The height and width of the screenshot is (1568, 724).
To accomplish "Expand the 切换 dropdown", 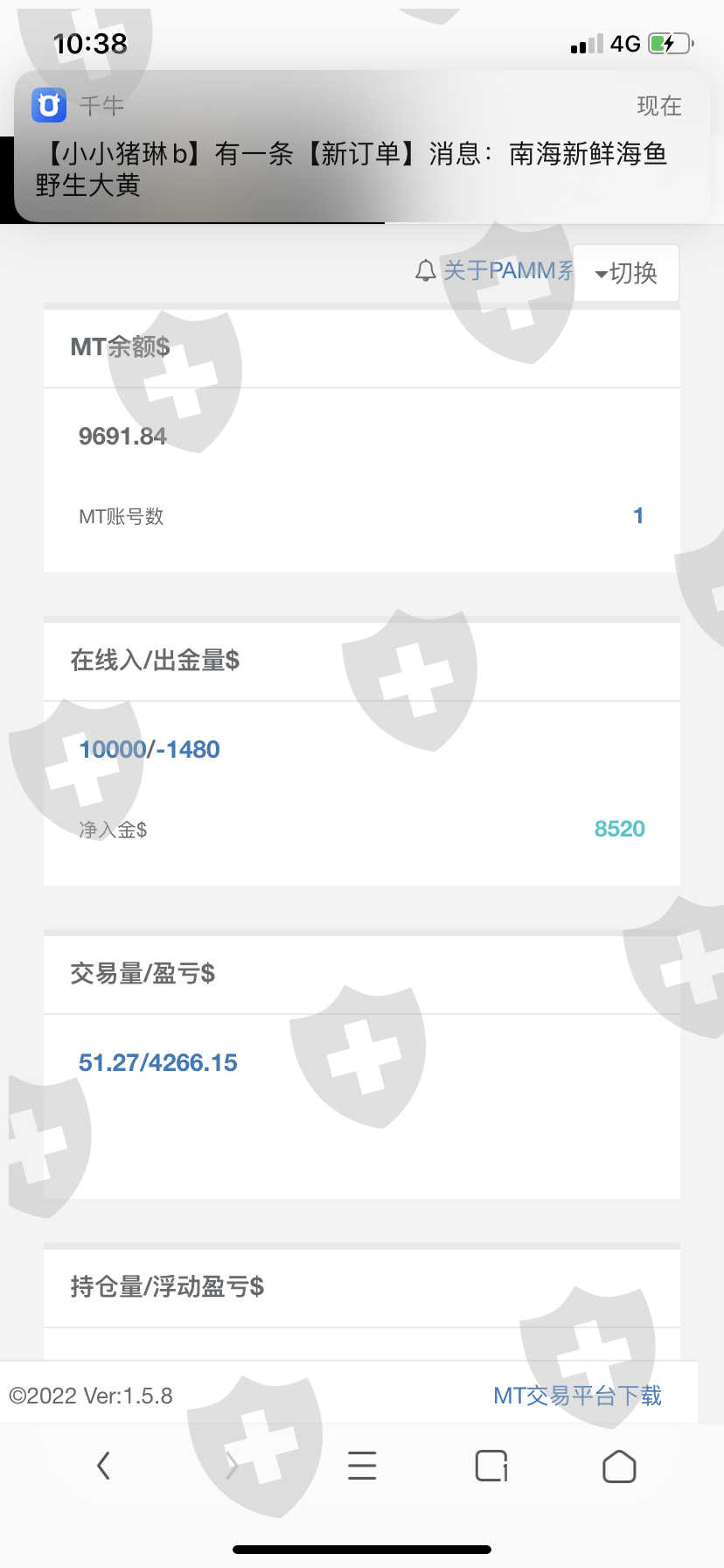I will [626, 273].
